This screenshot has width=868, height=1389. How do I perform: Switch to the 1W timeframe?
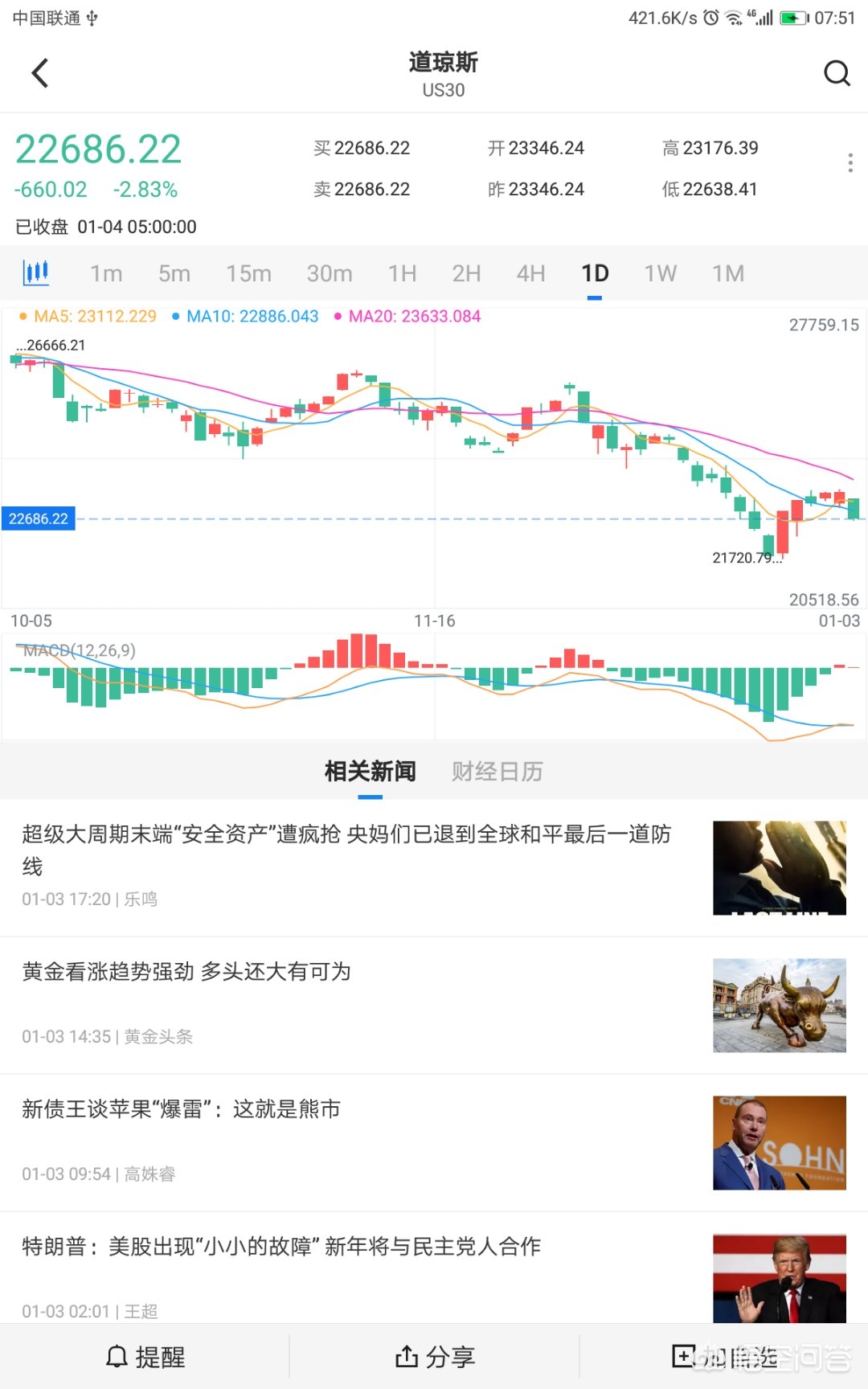click(660, 273)
